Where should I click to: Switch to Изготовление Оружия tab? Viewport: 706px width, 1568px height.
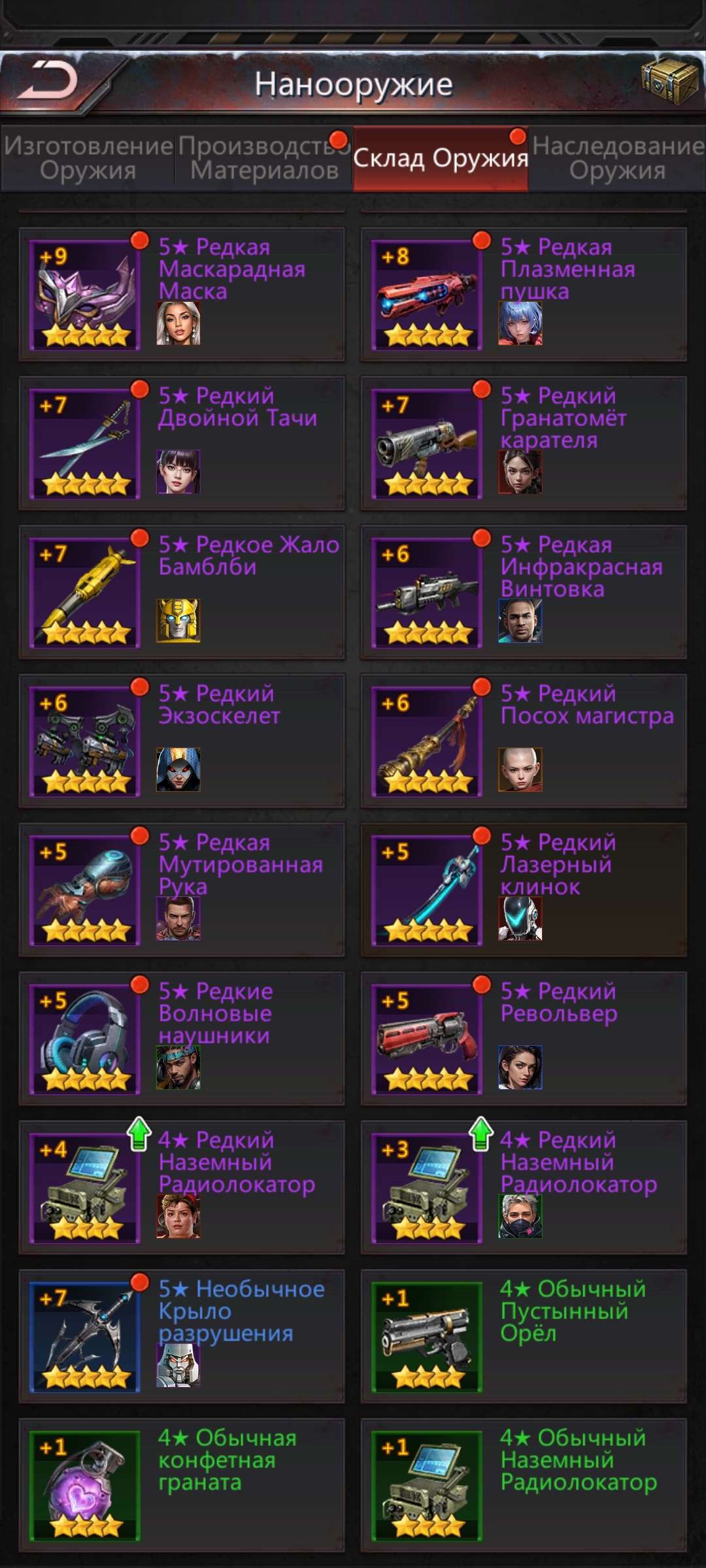pyautogui.click(x=88, y=158)
